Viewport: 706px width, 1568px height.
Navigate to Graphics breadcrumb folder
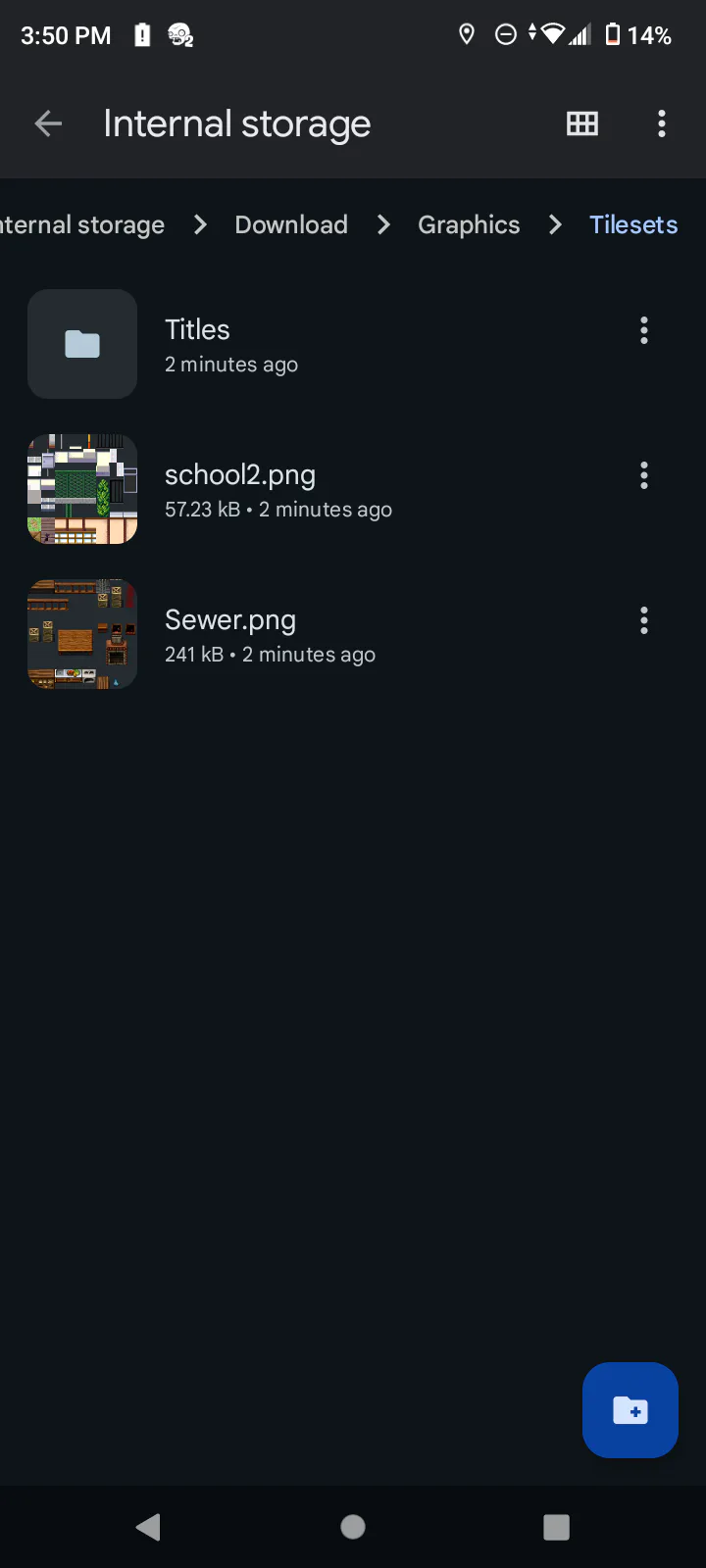click(x=469, y=224)
